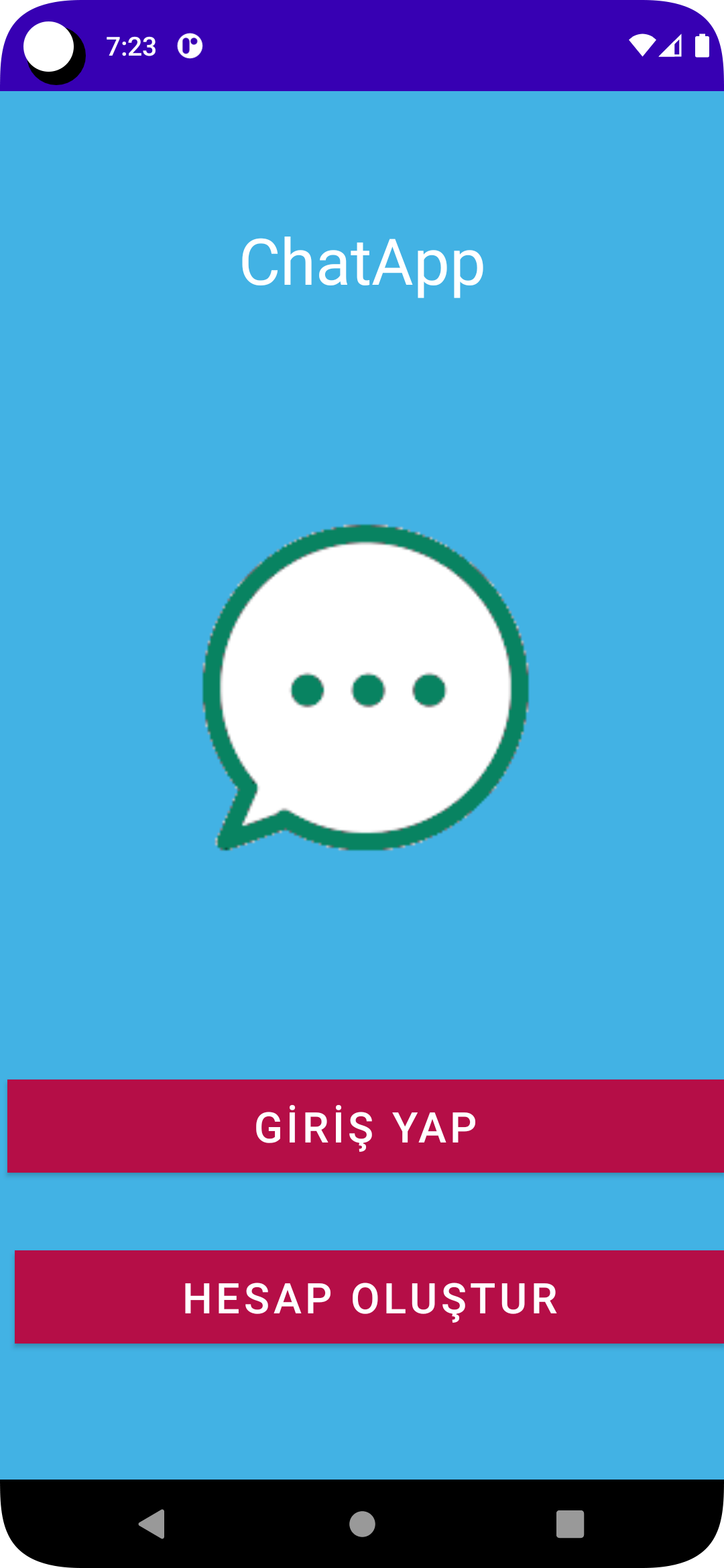Tap the middle dot inside the speech bubble
This screenshot has width=724, height=1568.
[x=368, y=689]
